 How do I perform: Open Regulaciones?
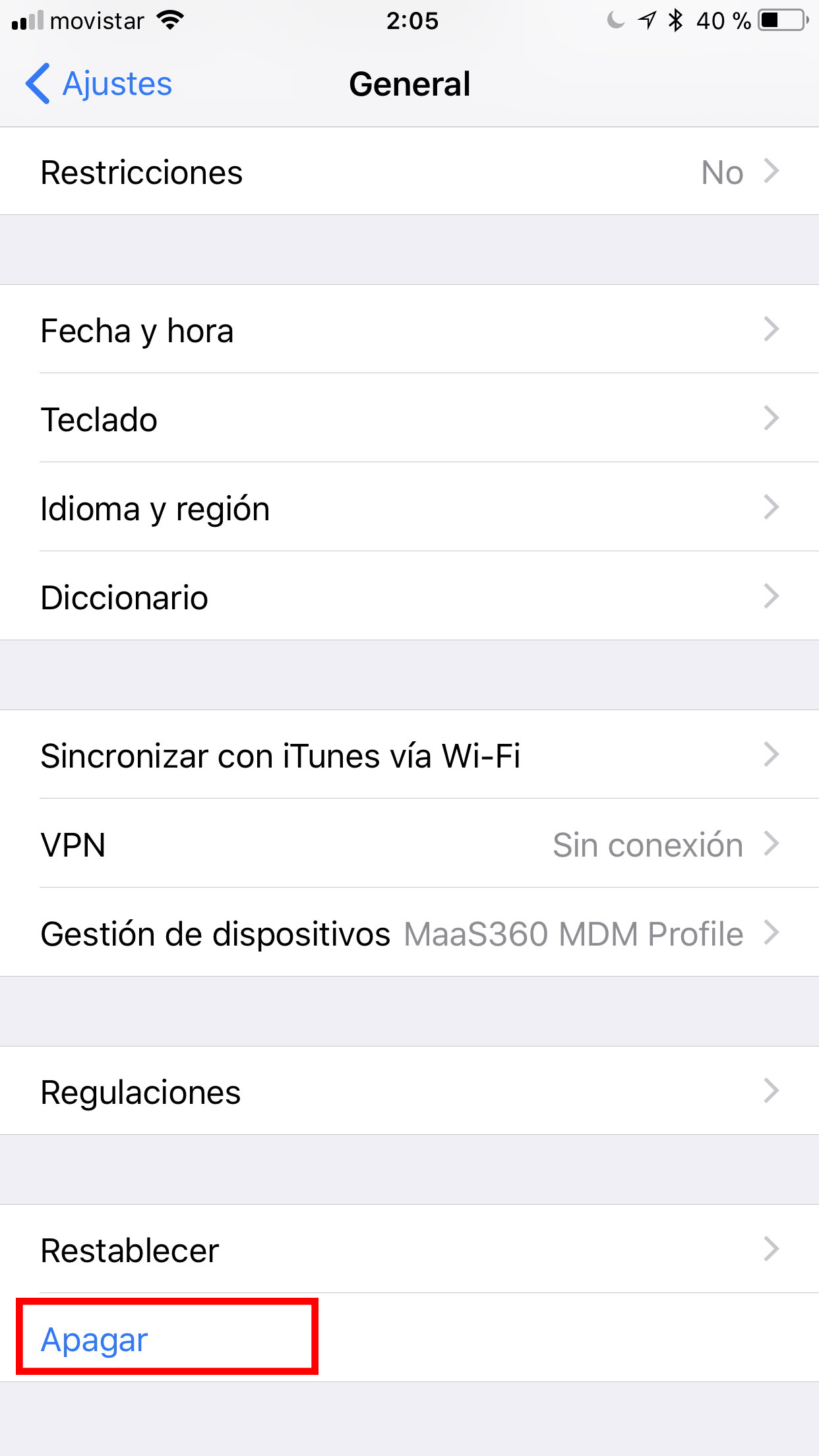coord(409,1091)
